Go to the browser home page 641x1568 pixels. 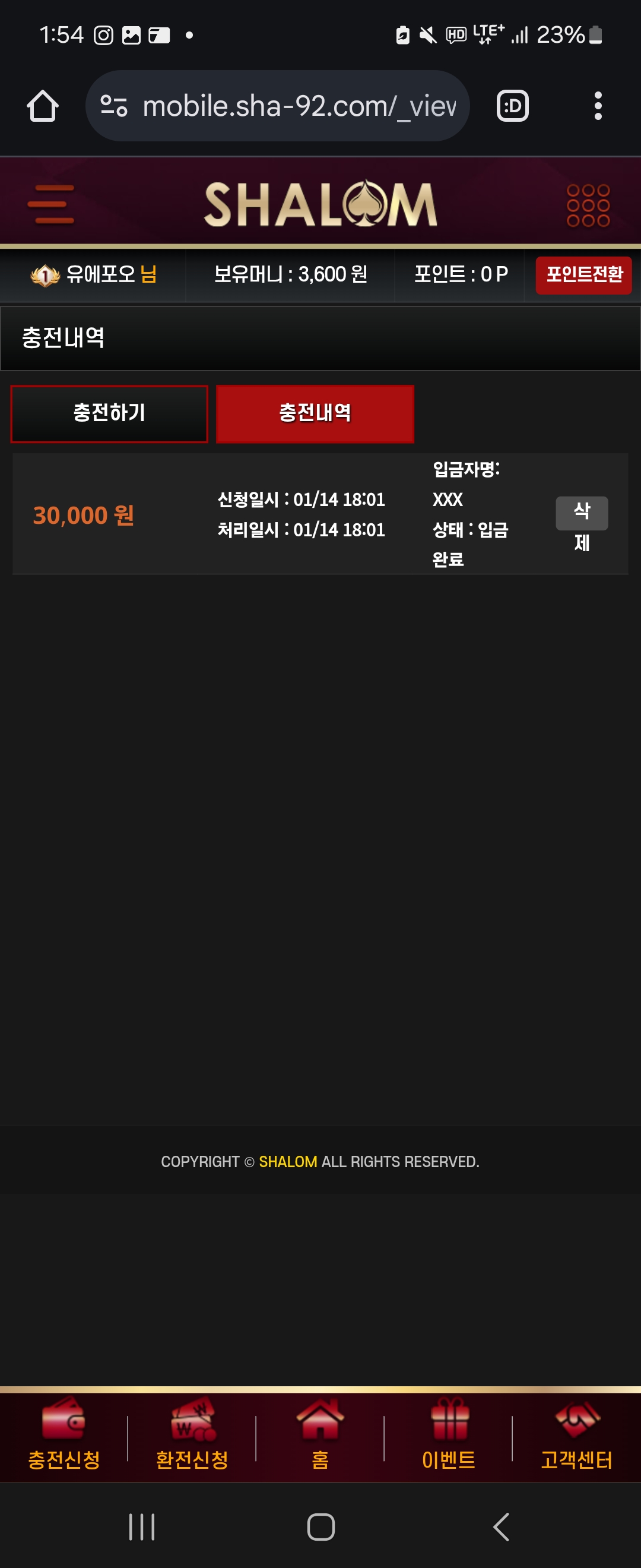pyautogui.click(x=43, y=106)
